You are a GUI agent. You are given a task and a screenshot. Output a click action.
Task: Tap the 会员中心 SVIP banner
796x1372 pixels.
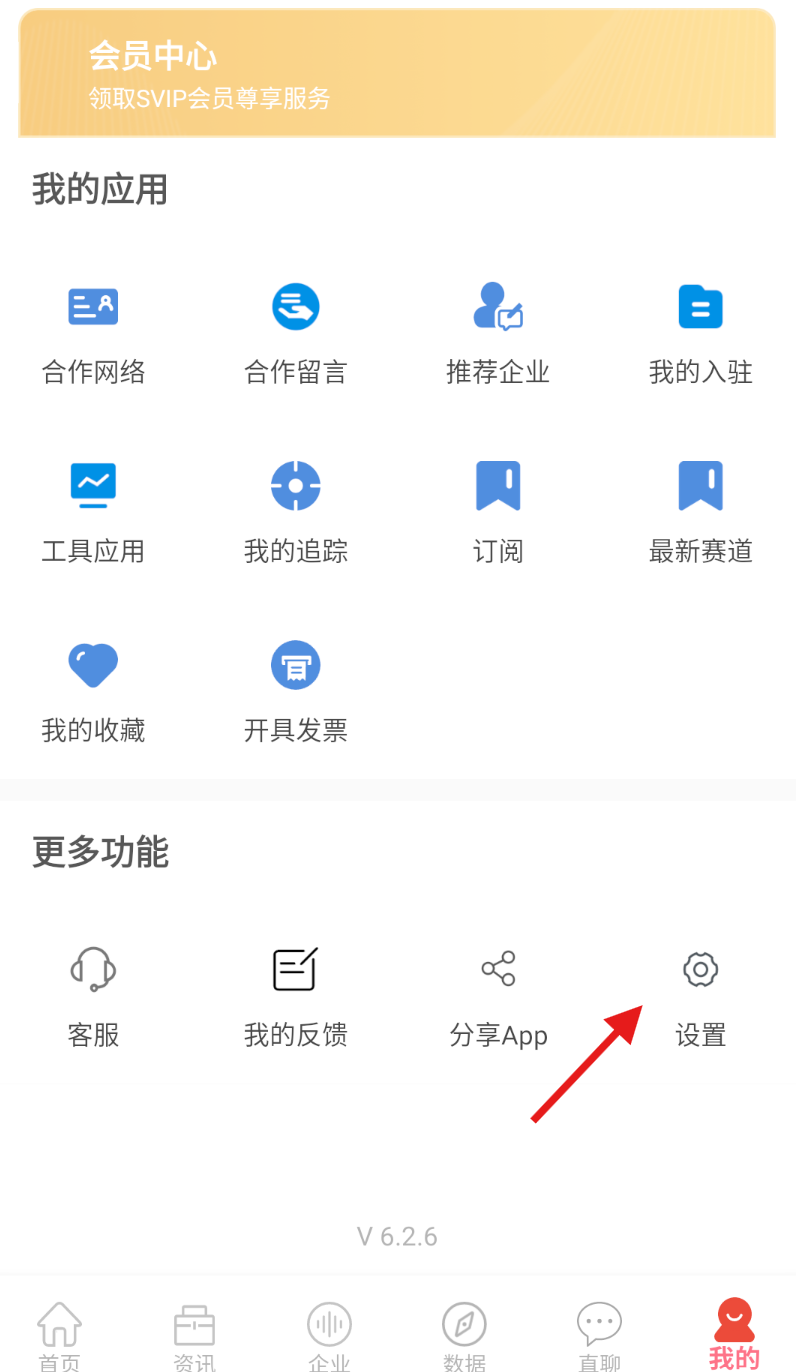pos(398,72)
